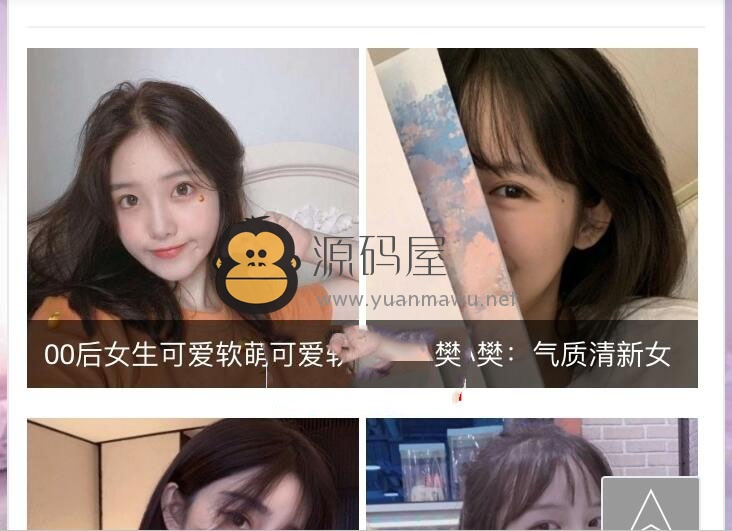Screen dimensions: 732x531
Task: Open the 00后女生可爱软萌 photo card
Action: pyautogui.click(x=192, y=217)
